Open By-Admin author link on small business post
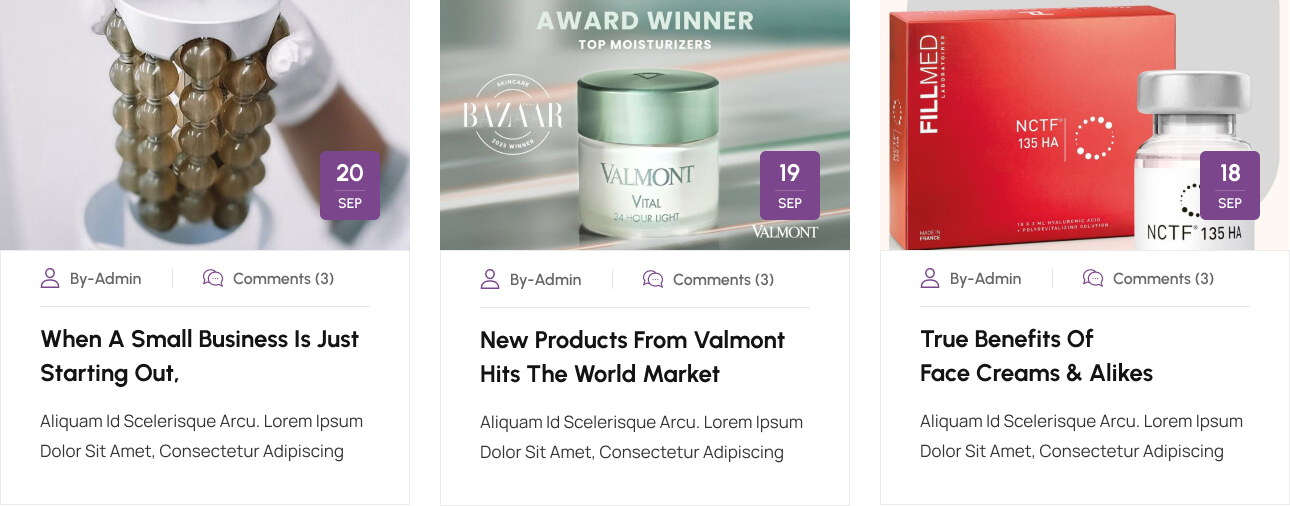Screen dimensions: 1290x506 pyautogui.click(x=105, y=279)
